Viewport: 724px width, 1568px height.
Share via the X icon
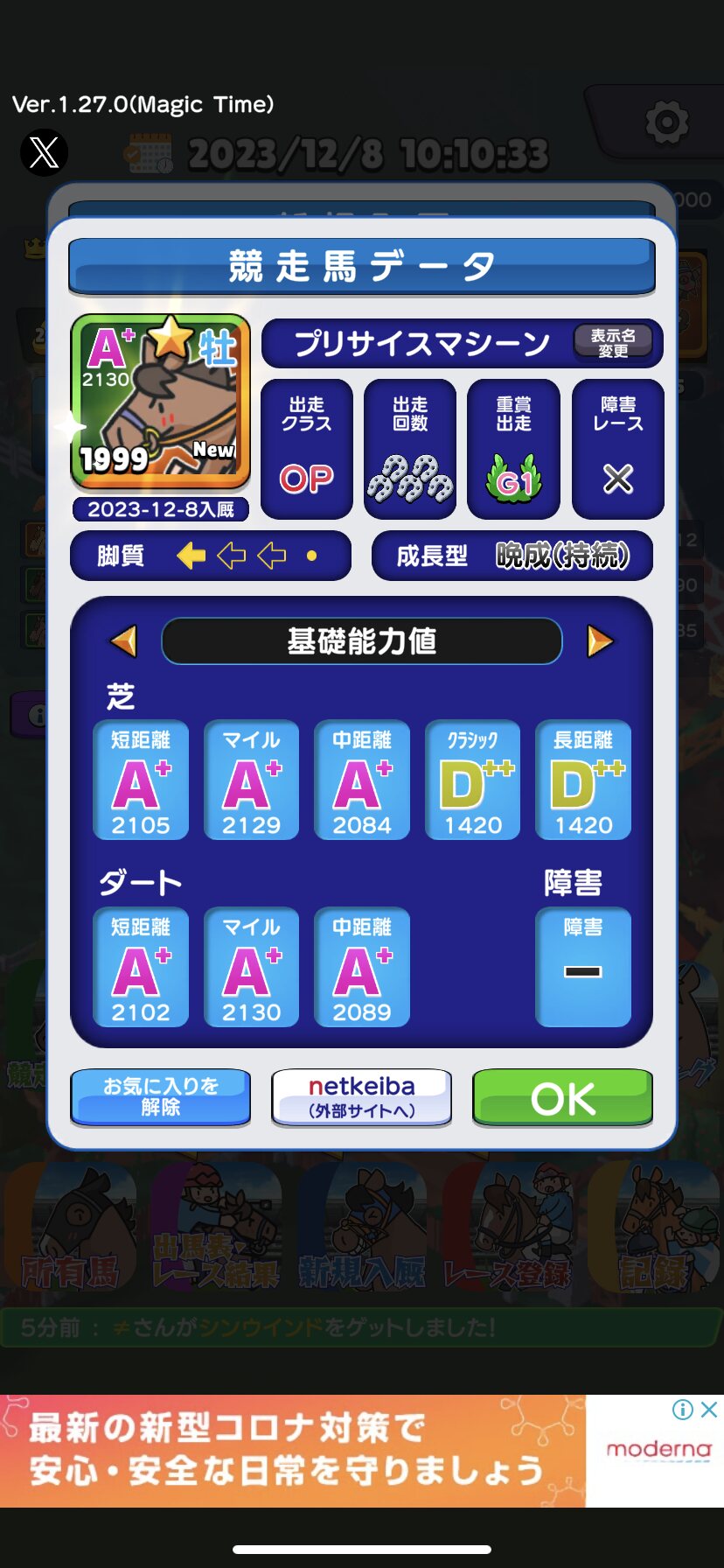(x=44, y=153)
